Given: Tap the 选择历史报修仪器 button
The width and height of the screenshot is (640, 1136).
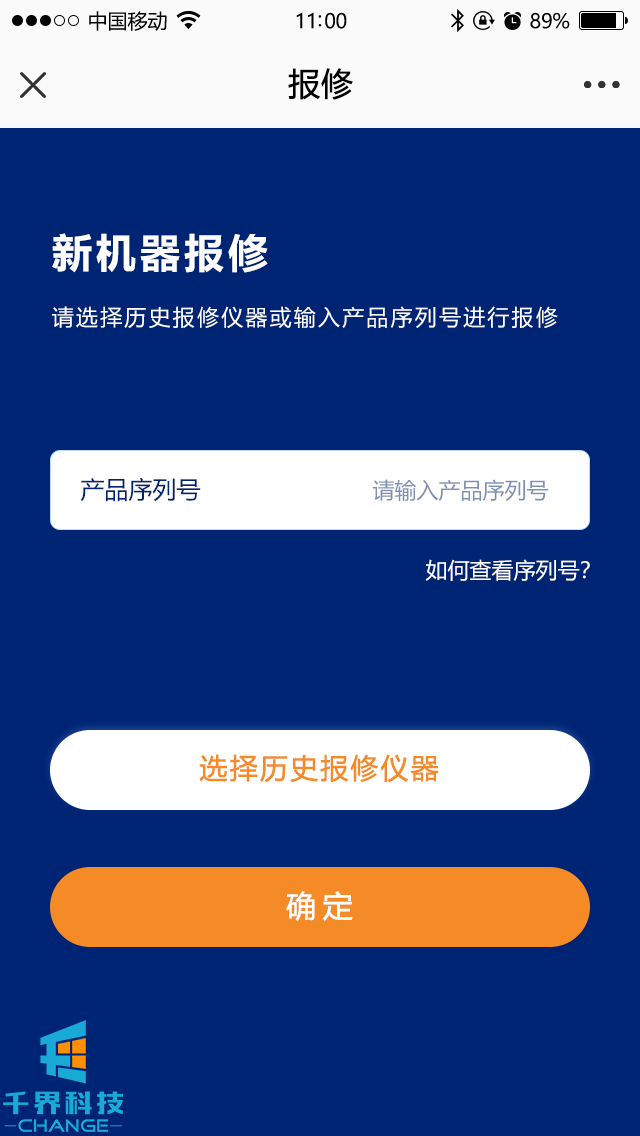Looking at the screenshot, I should point(320,769).
